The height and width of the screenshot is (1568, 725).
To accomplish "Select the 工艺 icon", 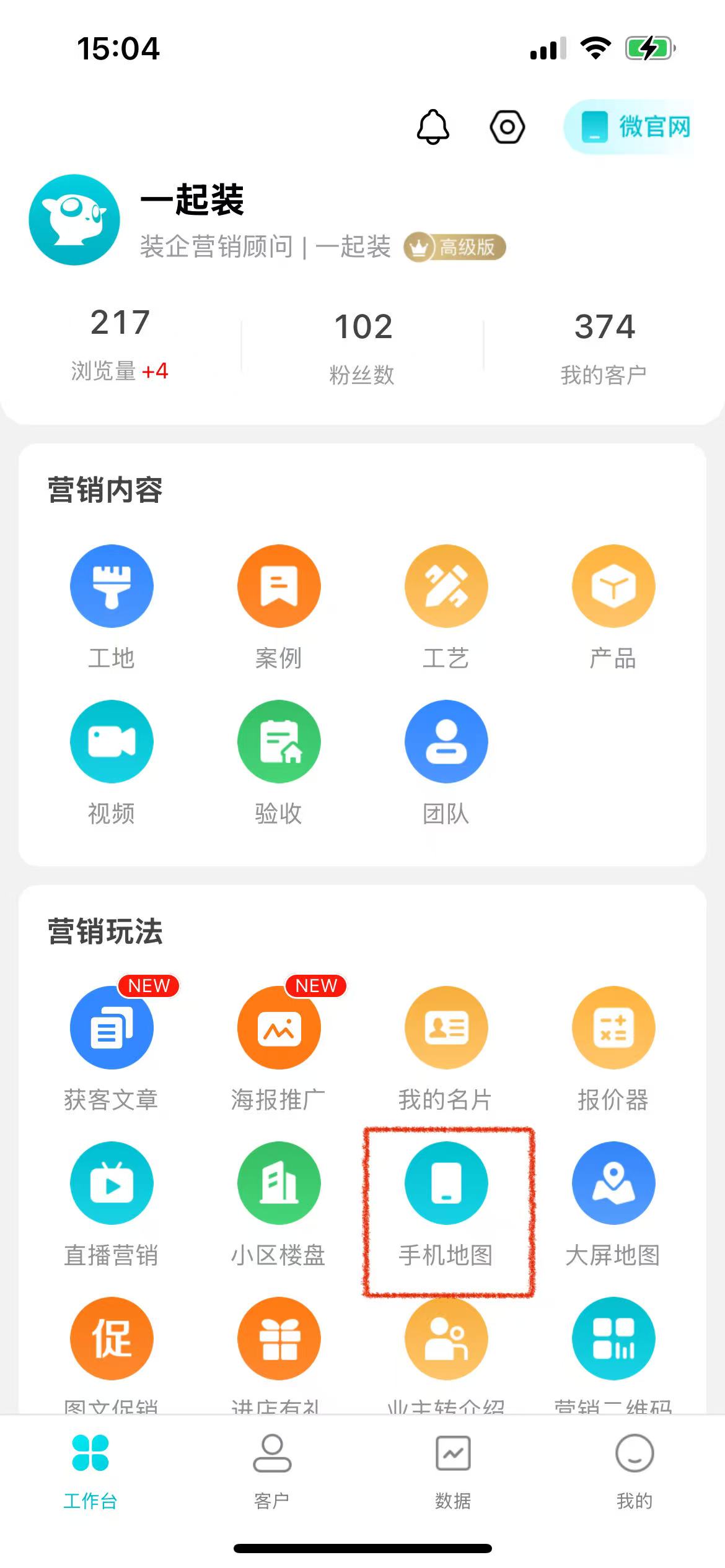I will click(446, 586).
